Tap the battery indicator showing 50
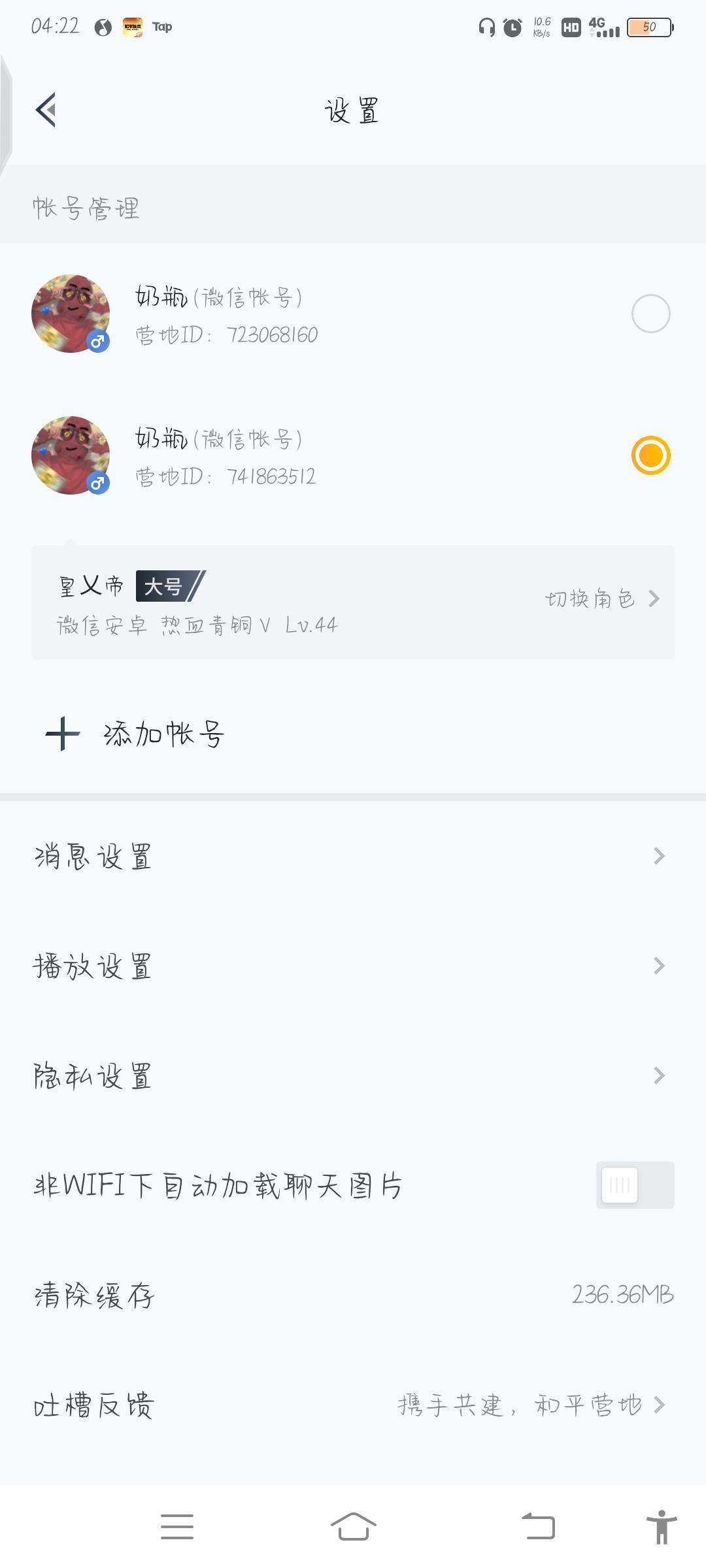Screen dimensions: 706x1568 648,26
